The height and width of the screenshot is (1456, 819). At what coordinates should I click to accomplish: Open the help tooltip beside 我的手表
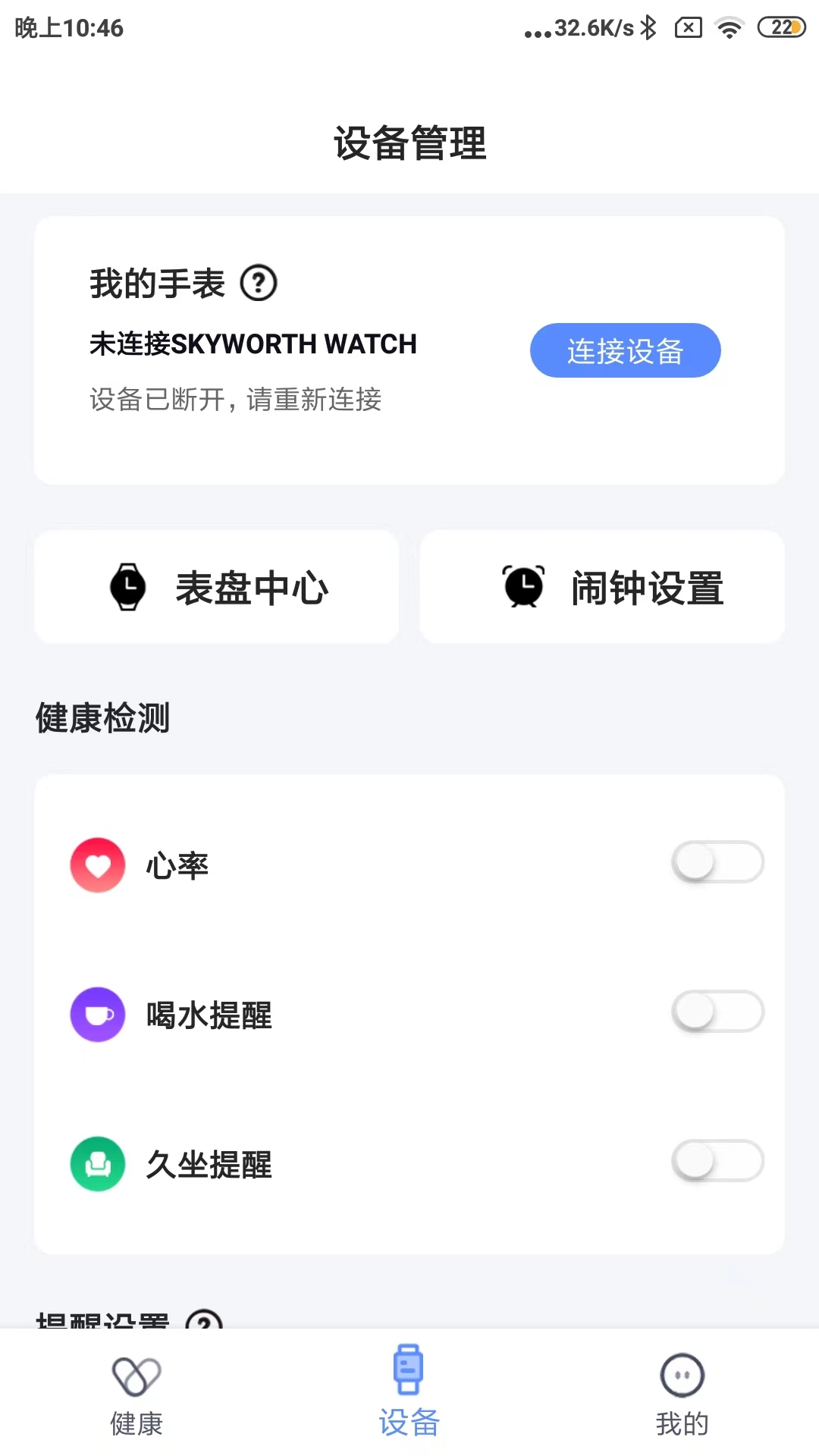click(x=259, y=282)
